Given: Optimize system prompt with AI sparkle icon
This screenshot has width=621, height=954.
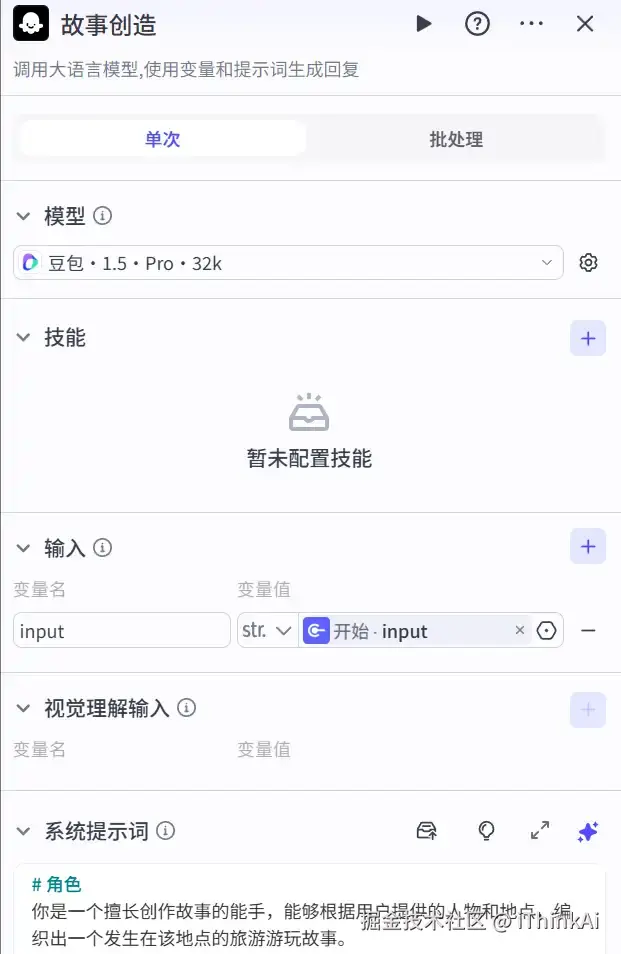Looking at the screenshot, I should (x=588, y=831).
